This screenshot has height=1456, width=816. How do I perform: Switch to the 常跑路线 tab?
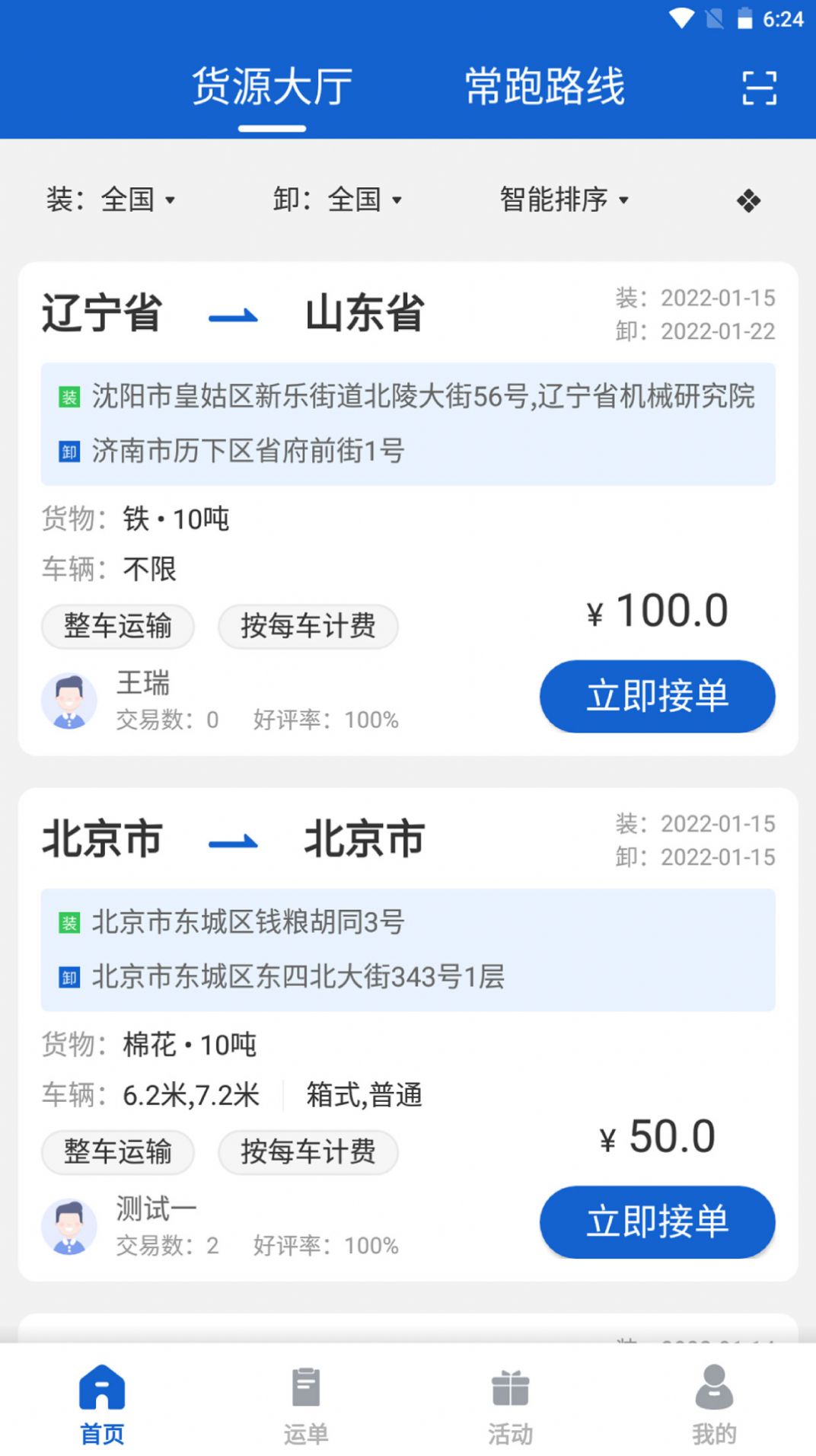coord(544,86)
